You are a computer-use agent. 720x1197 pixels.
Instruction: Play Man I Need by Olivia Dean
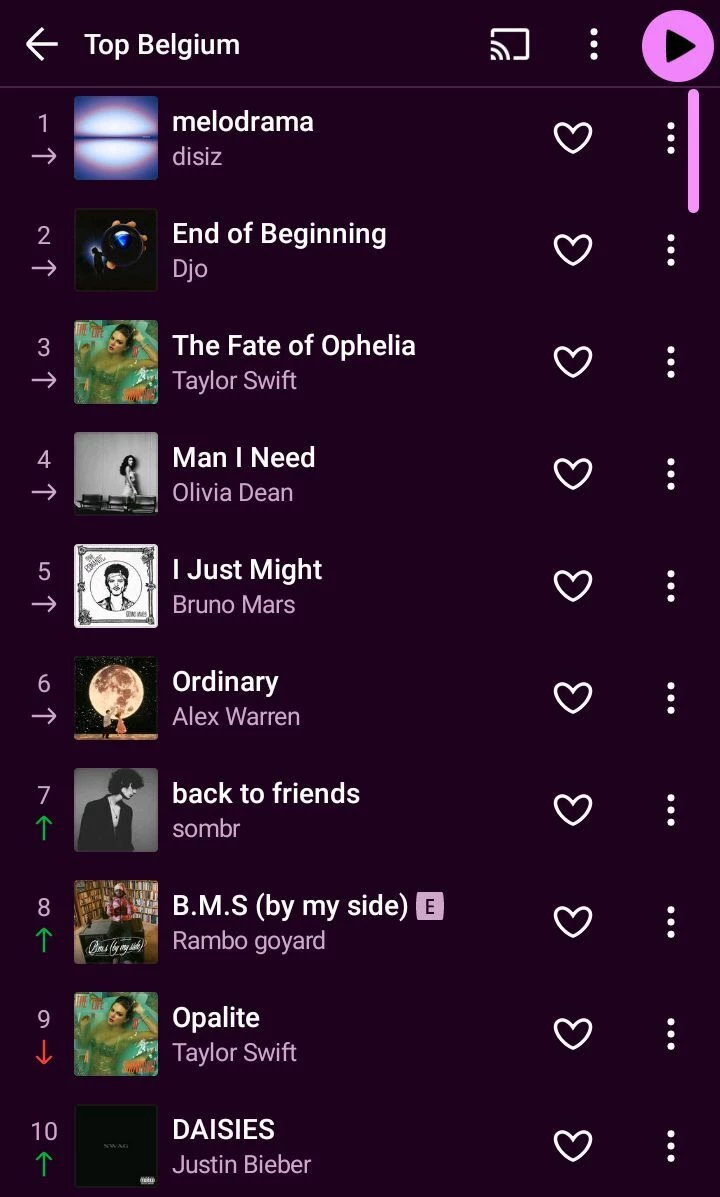click(x=243, y=474)
